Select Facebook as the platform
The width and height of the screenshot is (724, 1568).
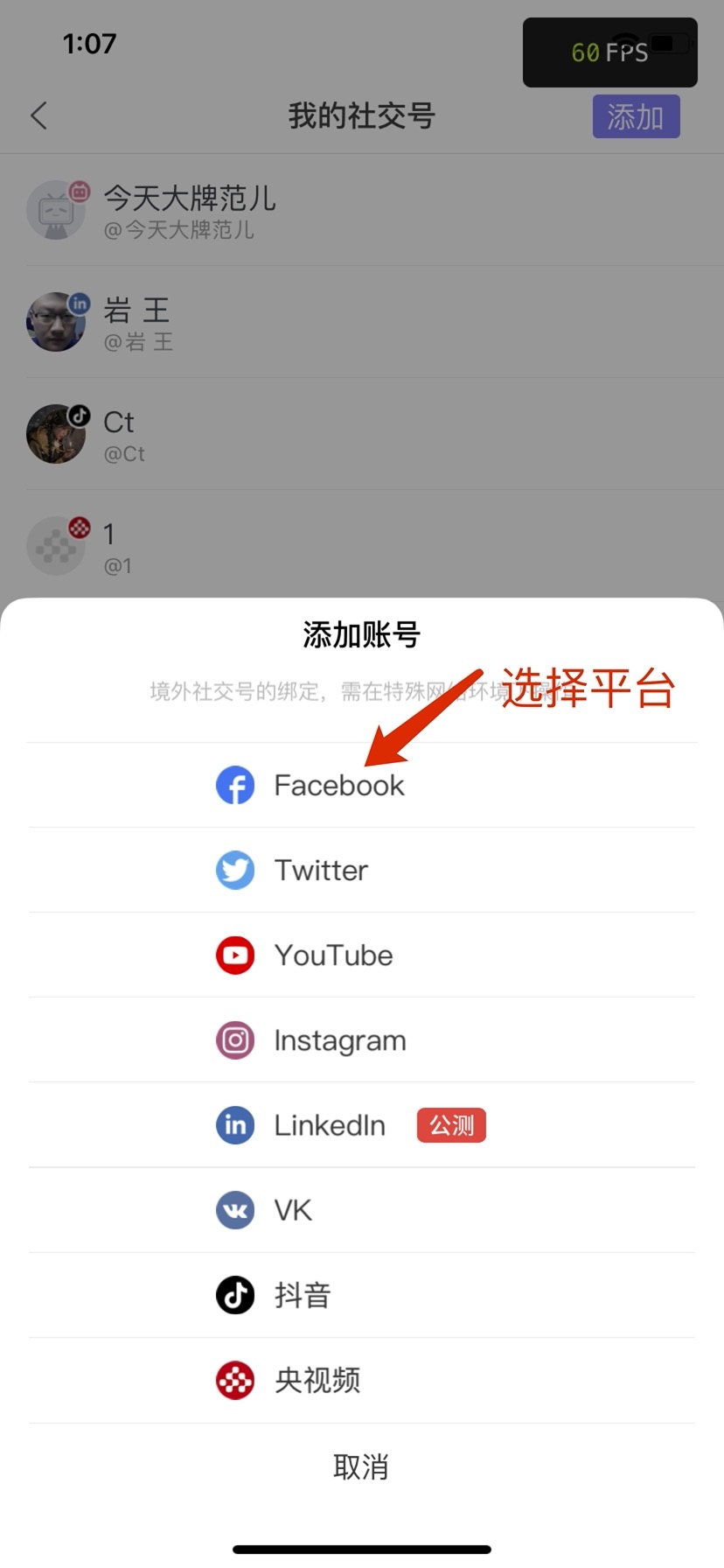pyautogui.click(x=338, y=785)
